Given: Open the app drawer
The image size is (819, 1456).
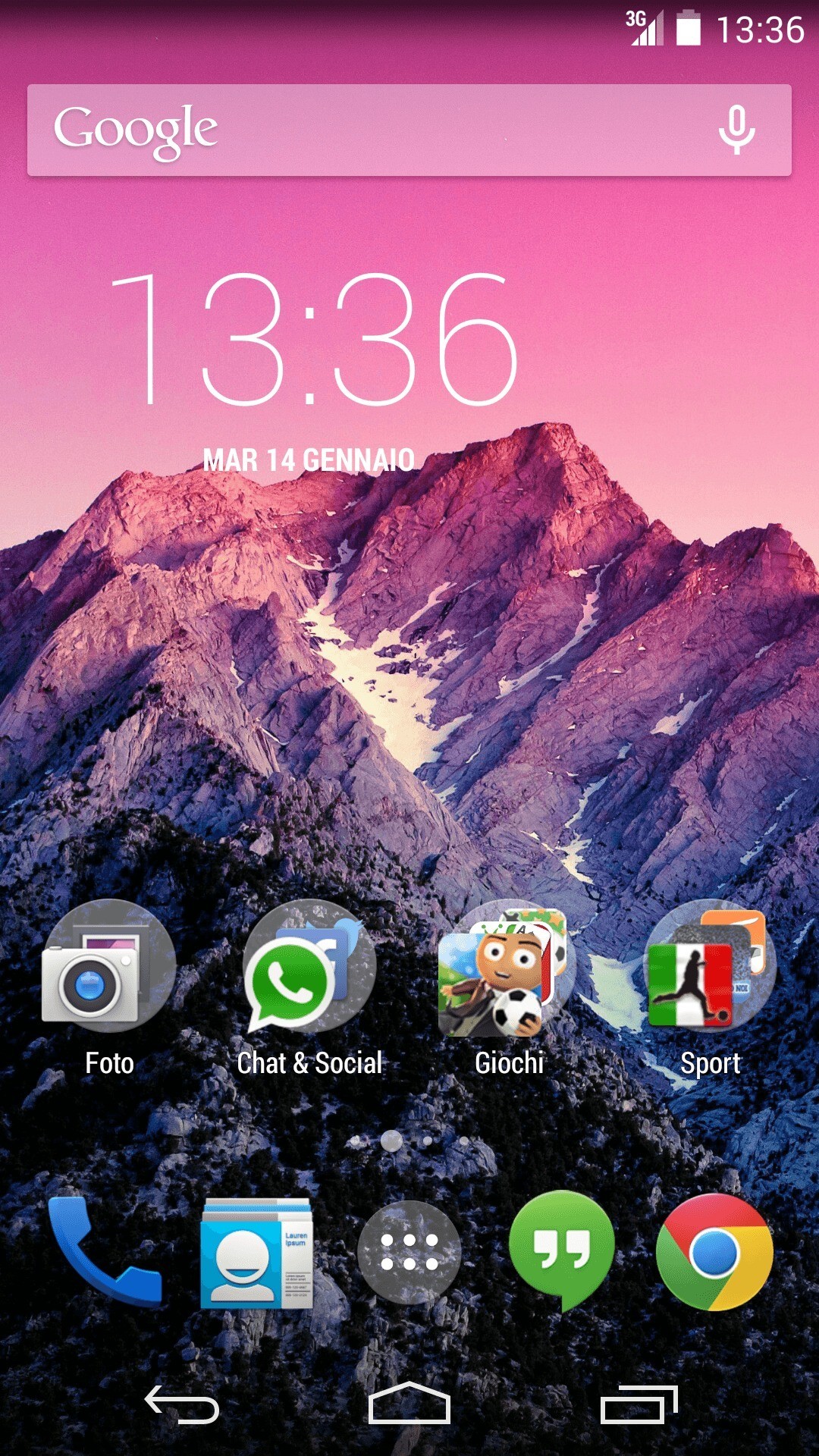Looking at the screenshot, I should [409, 1253].
